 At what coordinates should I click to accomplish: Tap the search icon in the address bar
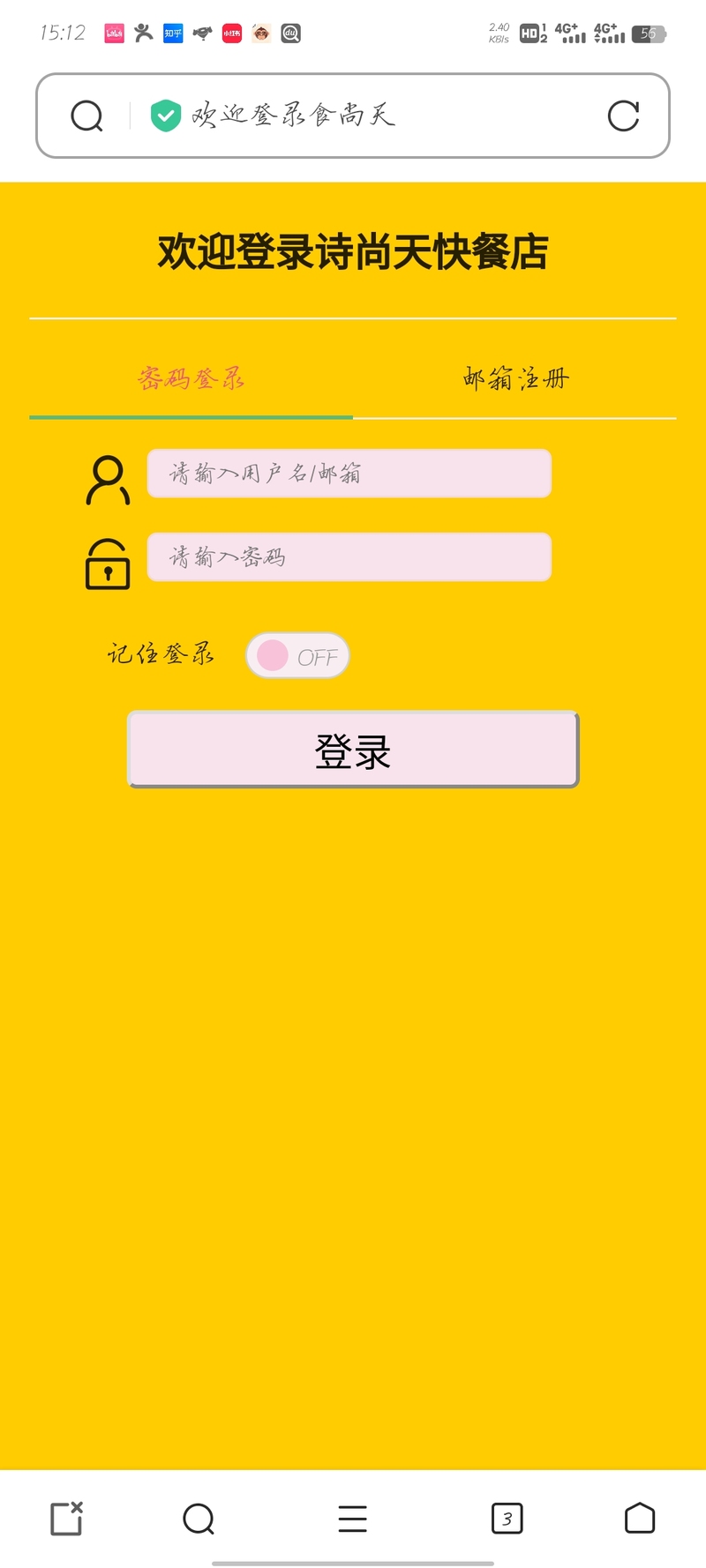point(86,116)
